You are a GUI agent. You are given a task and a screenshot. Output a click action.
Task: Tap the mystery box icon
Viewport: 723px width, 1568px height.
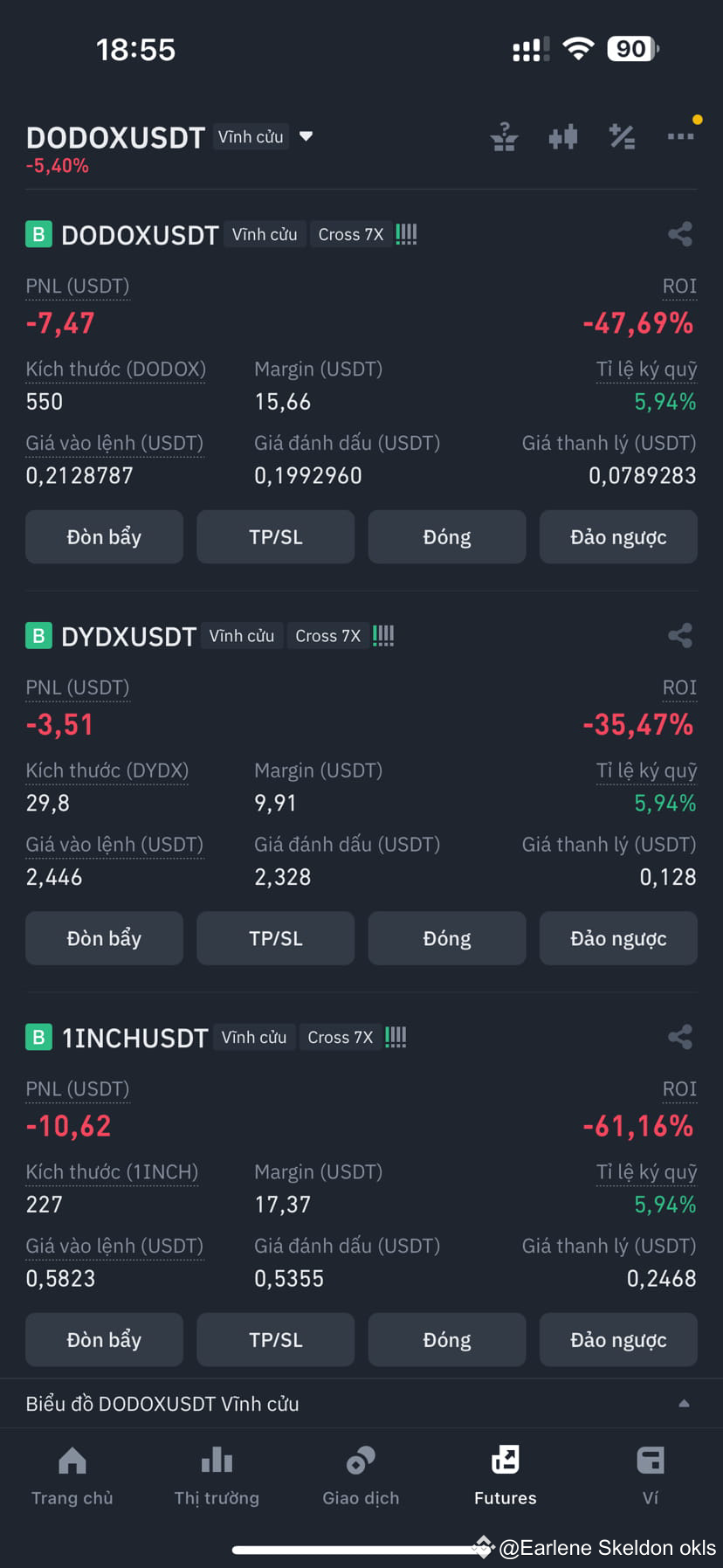click(505, 136)
